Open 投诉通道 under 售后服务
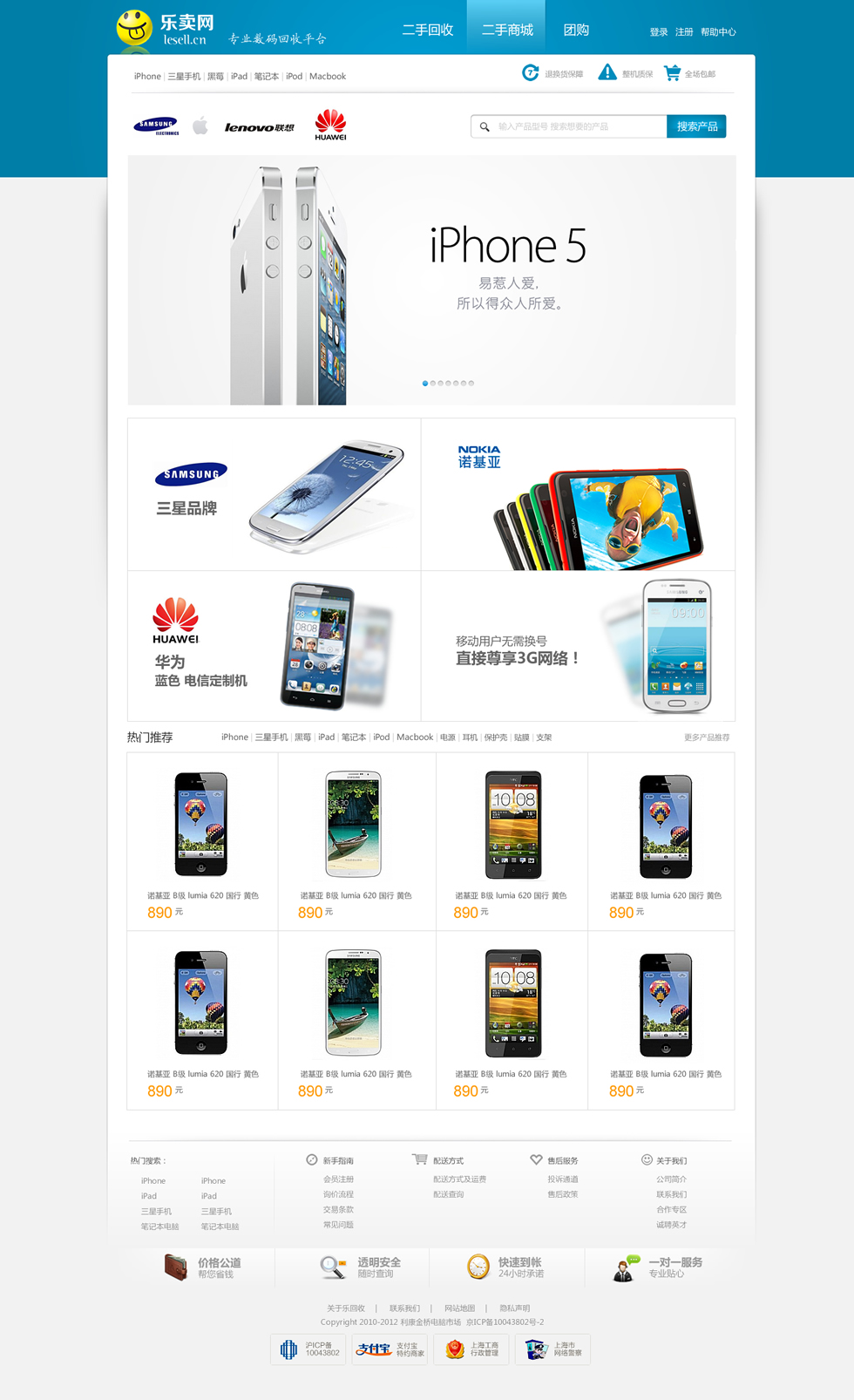 click(x=563, y=1179)
